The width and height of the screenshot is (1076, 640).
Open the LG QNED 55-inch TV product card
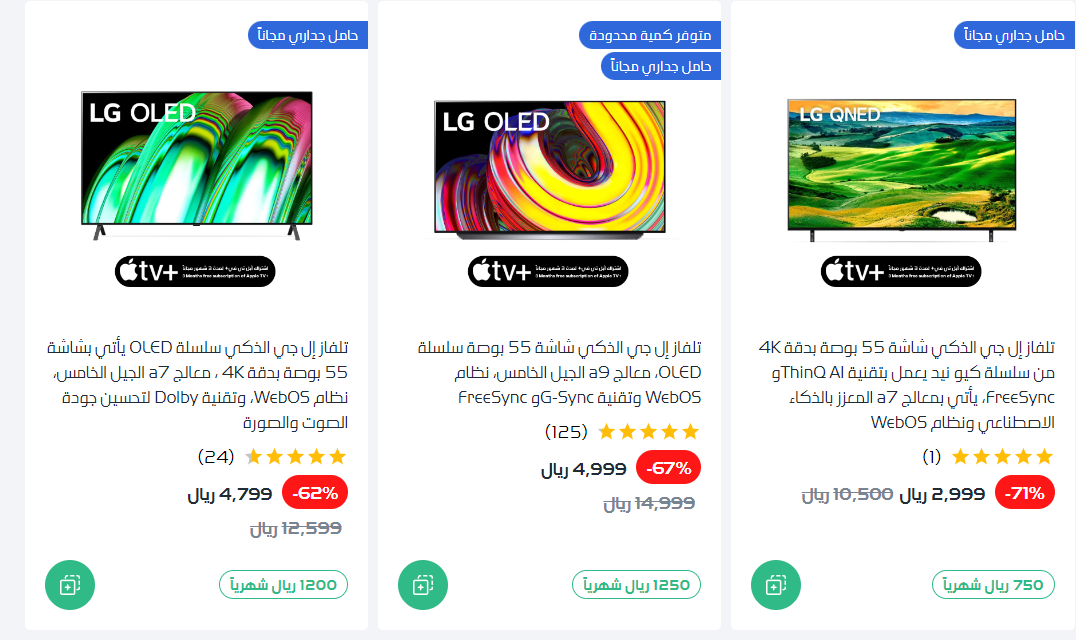pyautogui.click(x=903, y=385)
